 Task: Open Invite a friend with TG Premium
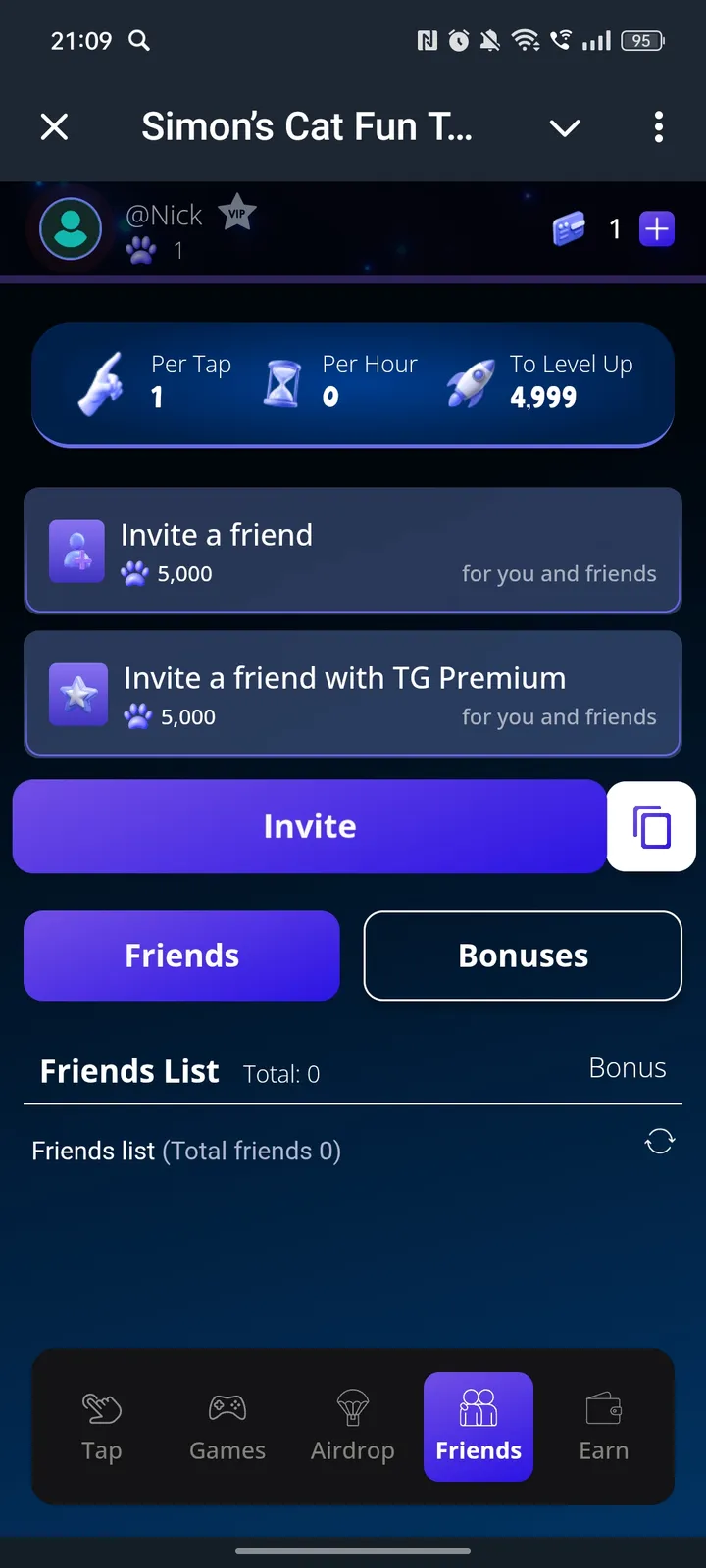[x=353, y=694]
